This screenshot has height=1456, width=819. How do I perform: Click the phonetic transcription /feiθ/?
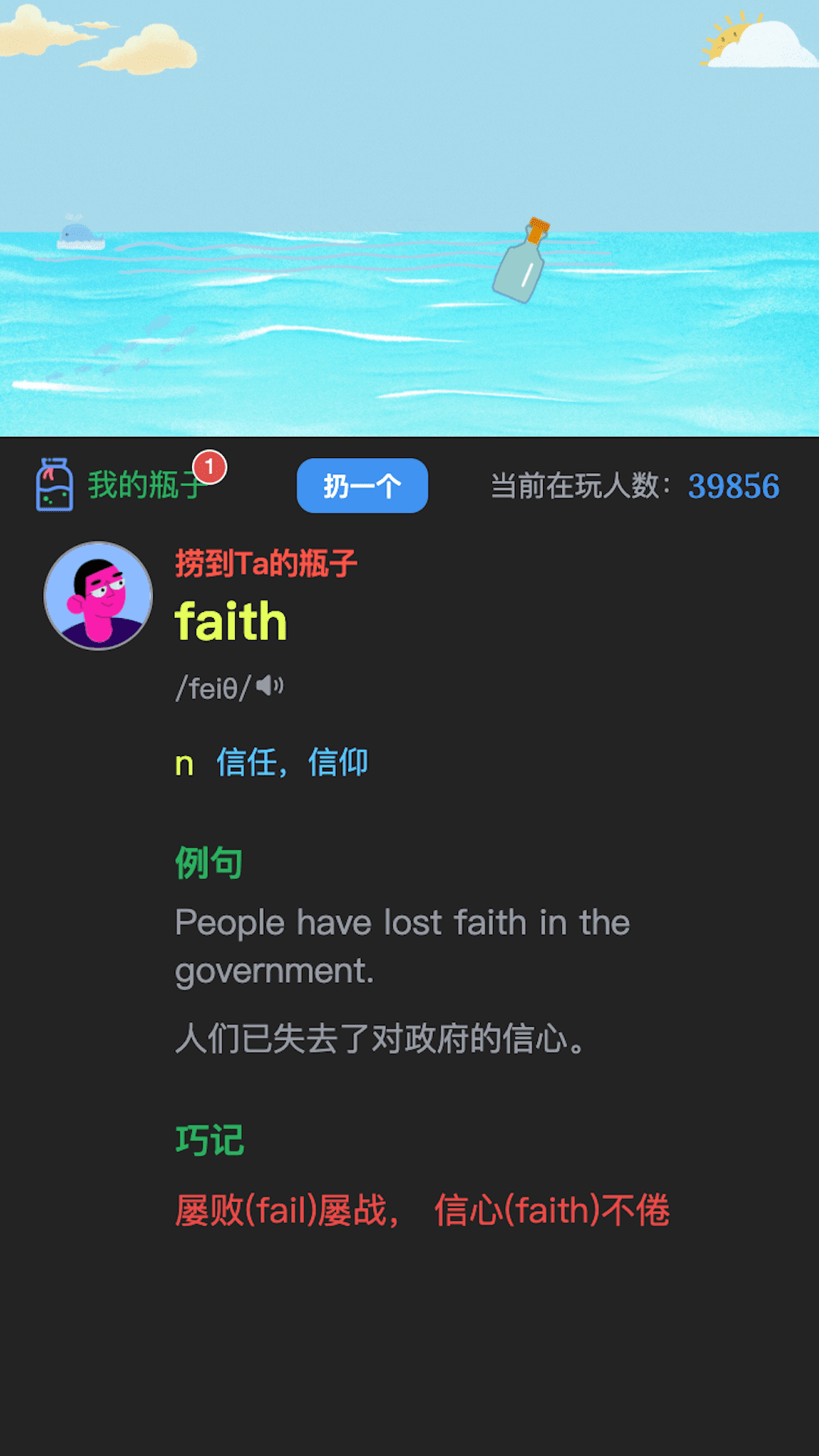pos(213,686)
